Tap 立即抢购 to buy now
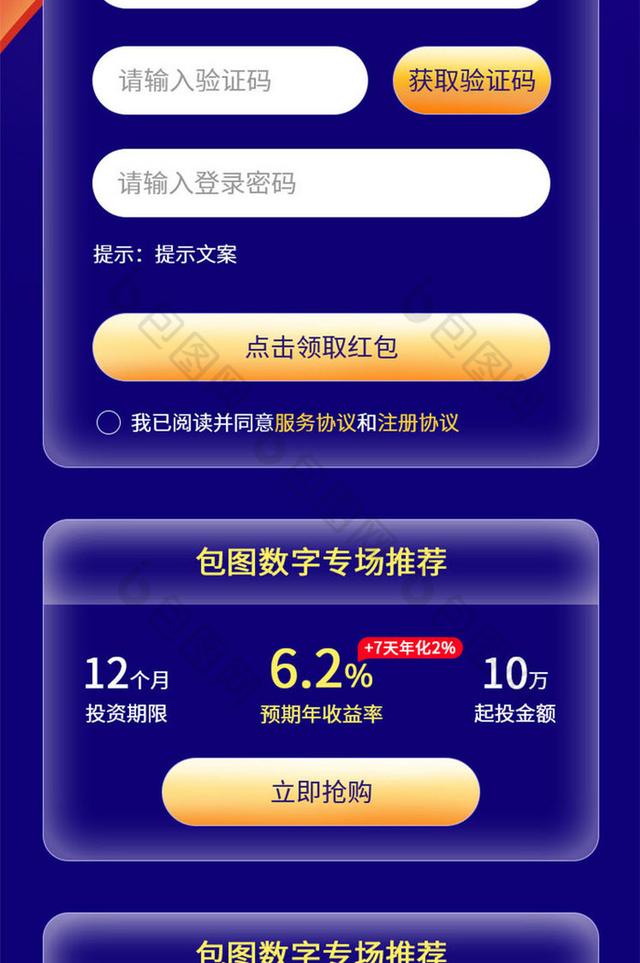640x963 pixels. 320,792
